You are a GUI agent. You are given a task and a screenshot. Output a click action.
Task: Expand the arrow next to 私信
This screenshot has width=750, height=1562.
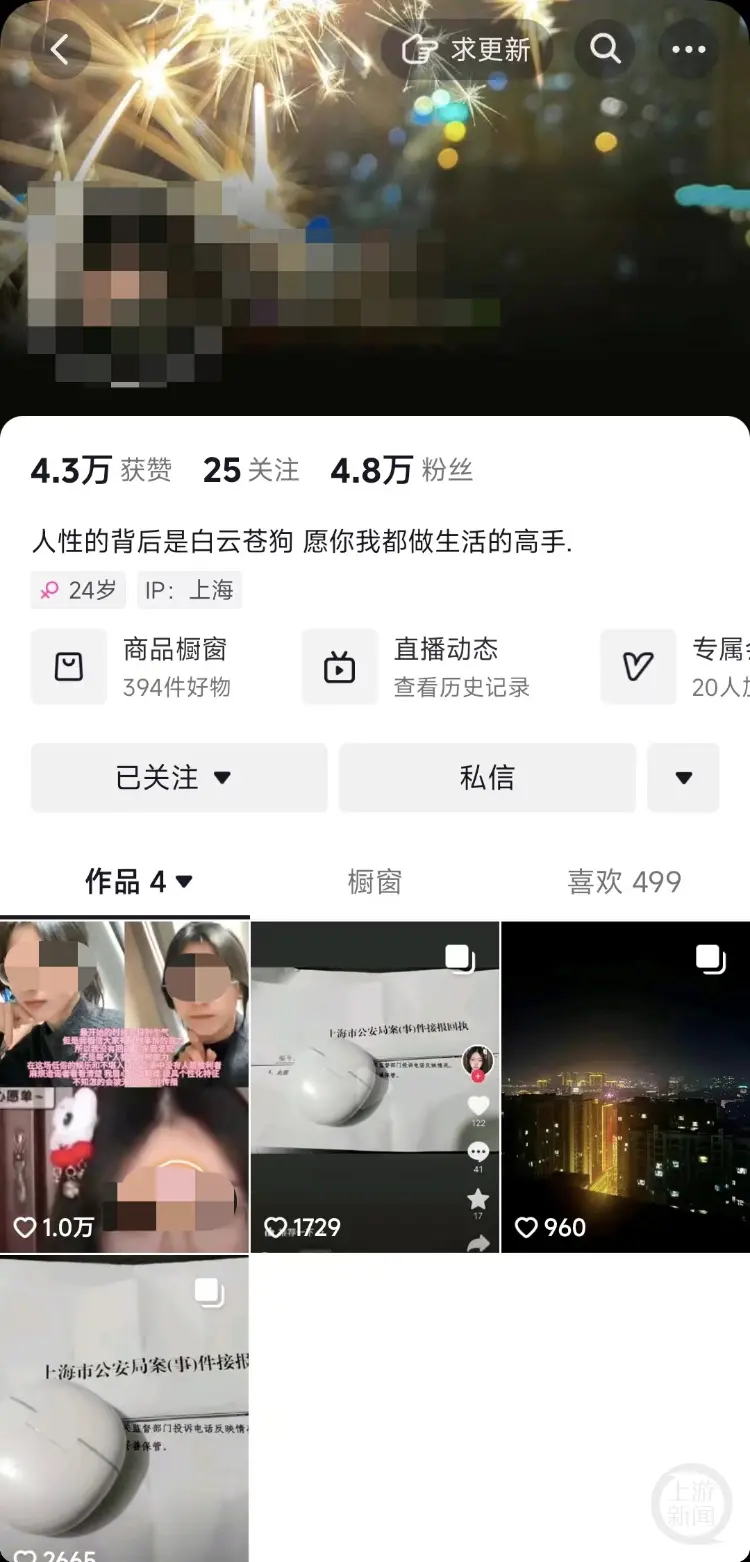point(683,777)
